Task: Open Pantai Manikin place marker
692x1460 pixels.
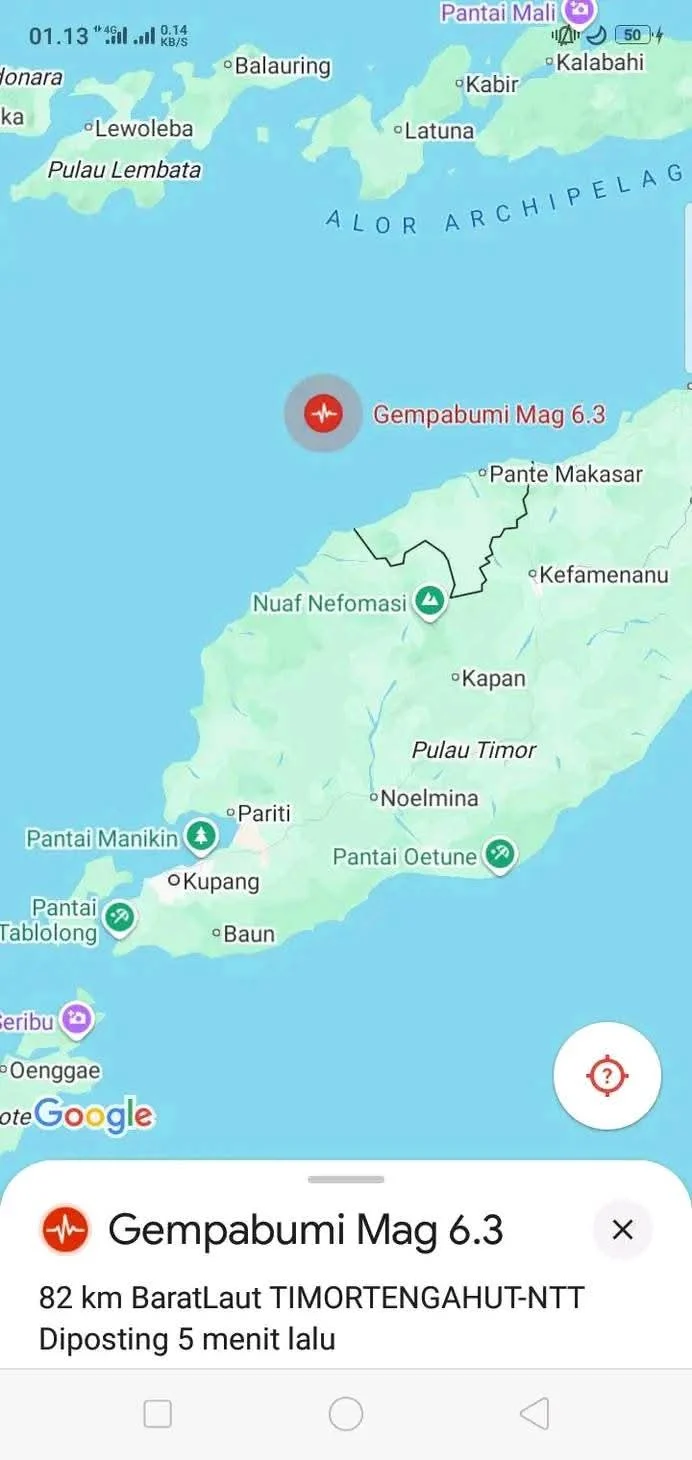Action: pos(202,836)
